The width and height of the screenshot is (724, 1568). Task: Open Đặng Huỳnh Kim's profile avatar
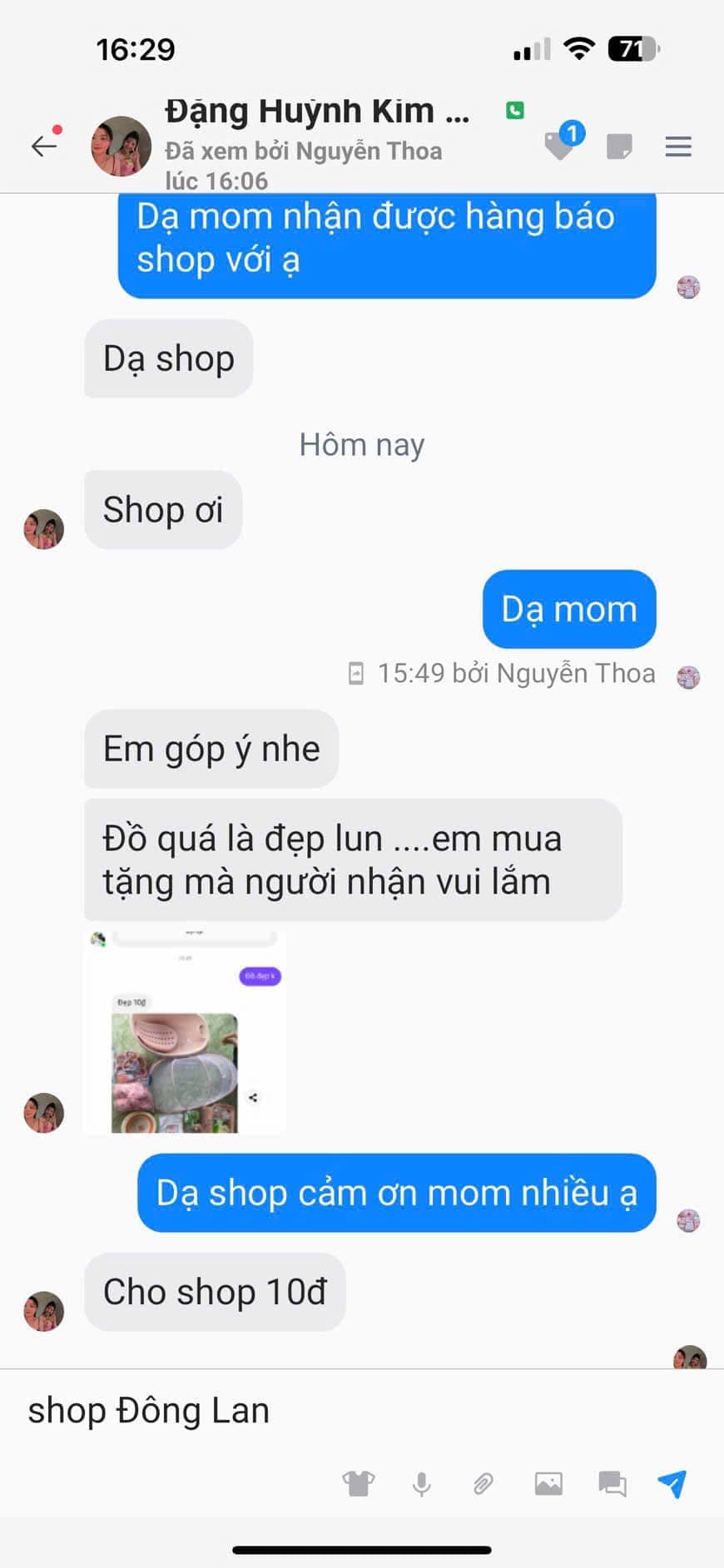point(121,146)
